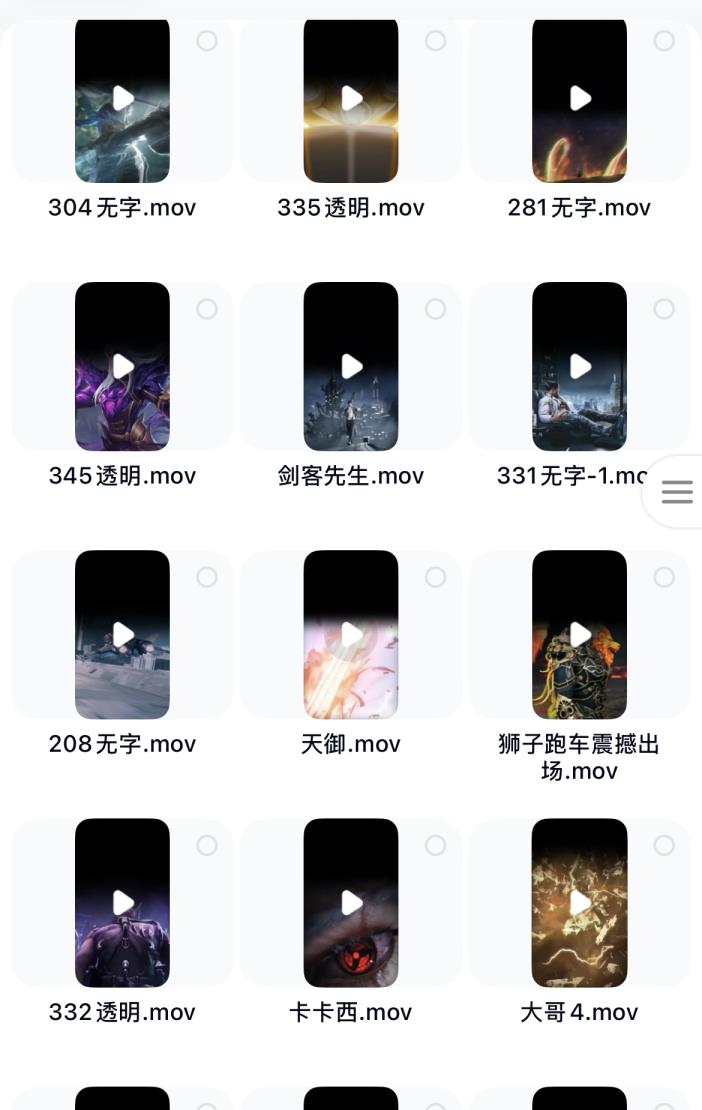Play 天御.mov video
702x1110 pixels.
(x=351, y=634)
